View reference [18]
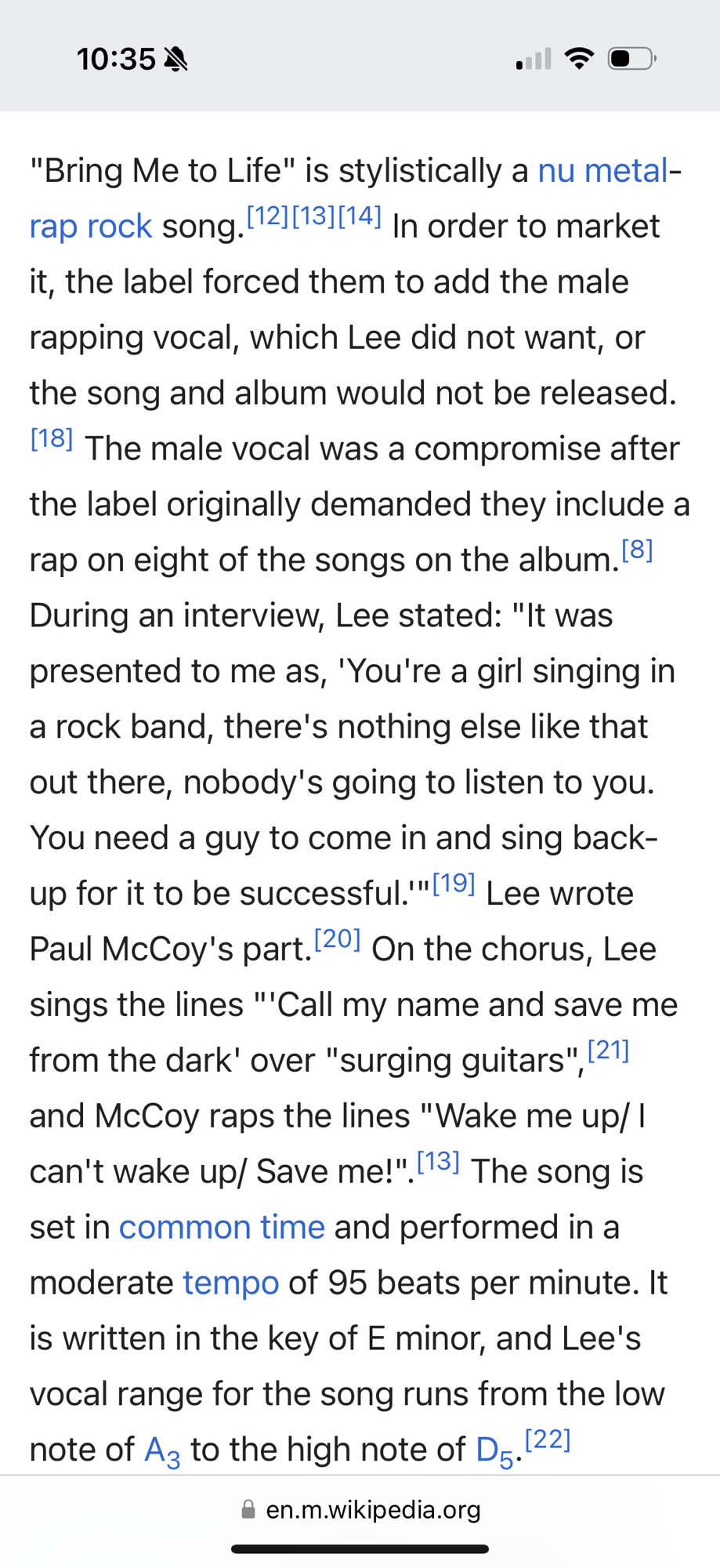Screen dimensions: 720x1568 click(52, 438)
